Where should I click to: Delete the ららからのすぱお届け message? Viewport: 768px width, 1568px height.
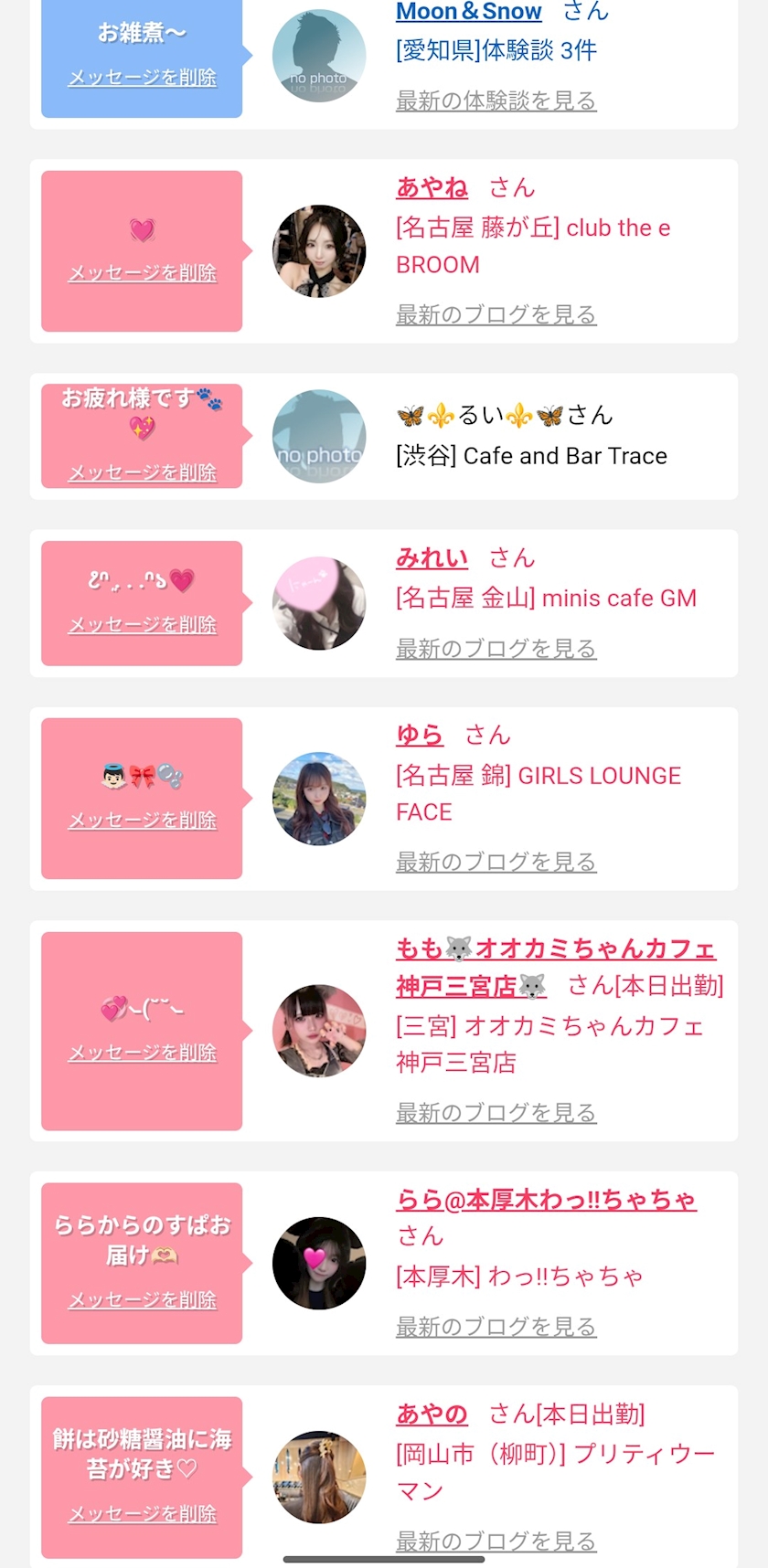pos(143,1300)
